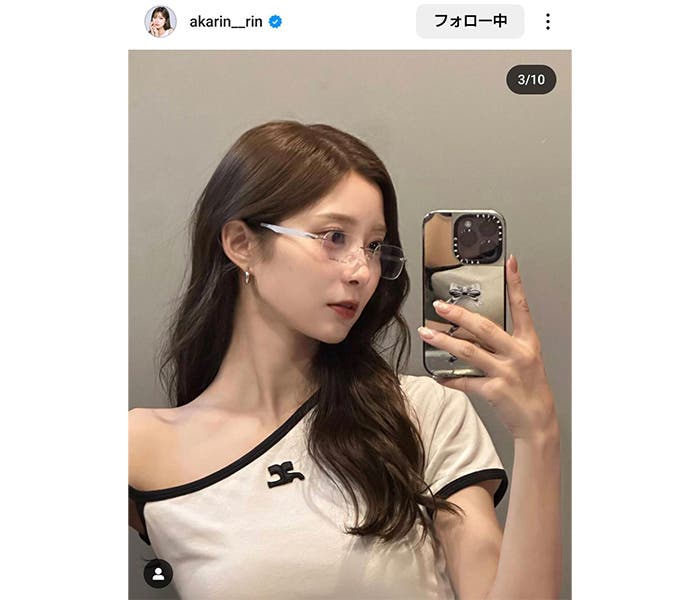
Task: Open the akarin__rin username link
Action: point(225,21)
